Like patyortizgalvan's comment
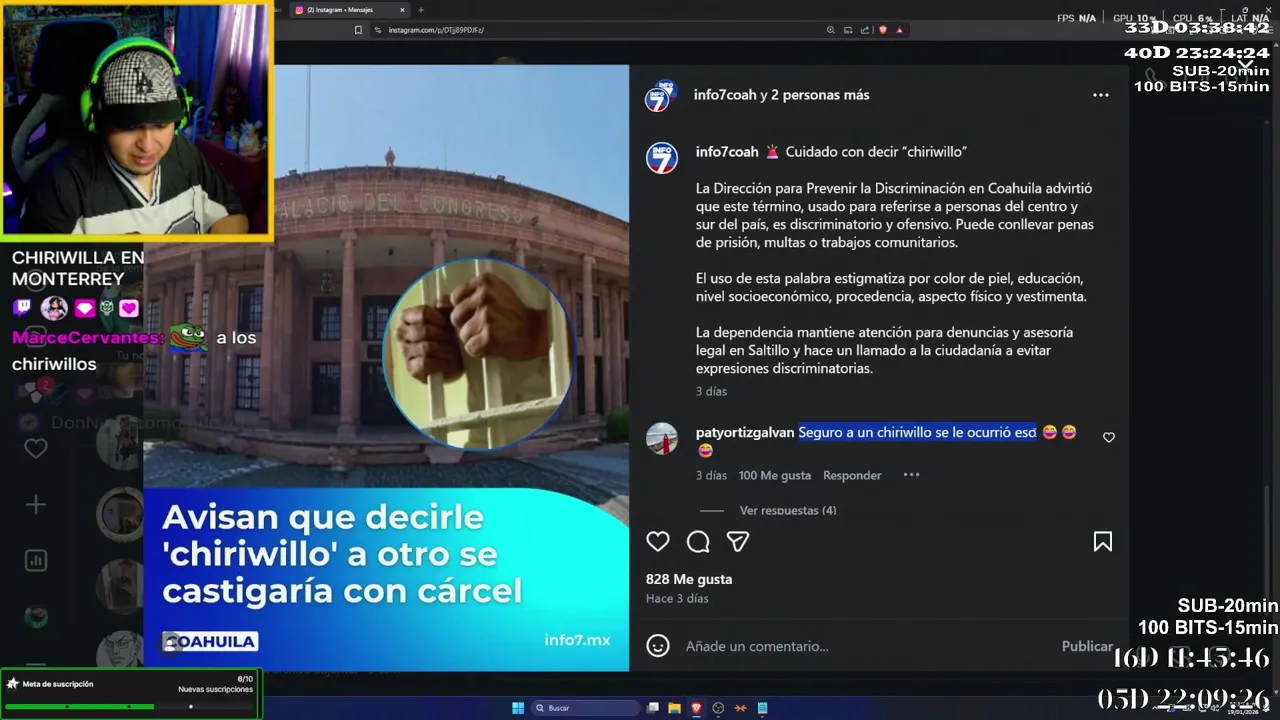This screenshot has width=1280, height=720. pos(1108,437)
